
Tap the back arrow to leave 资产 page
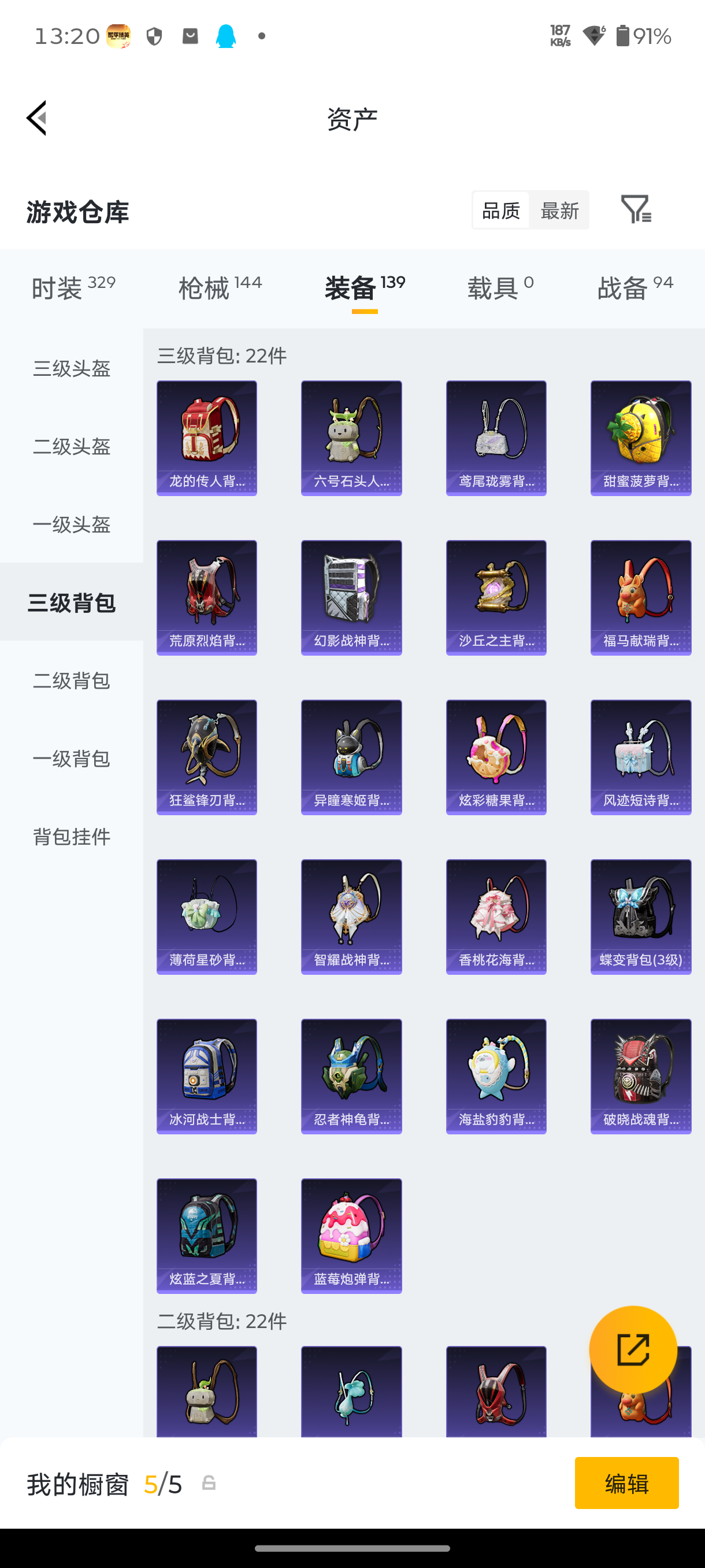point(36,117)
